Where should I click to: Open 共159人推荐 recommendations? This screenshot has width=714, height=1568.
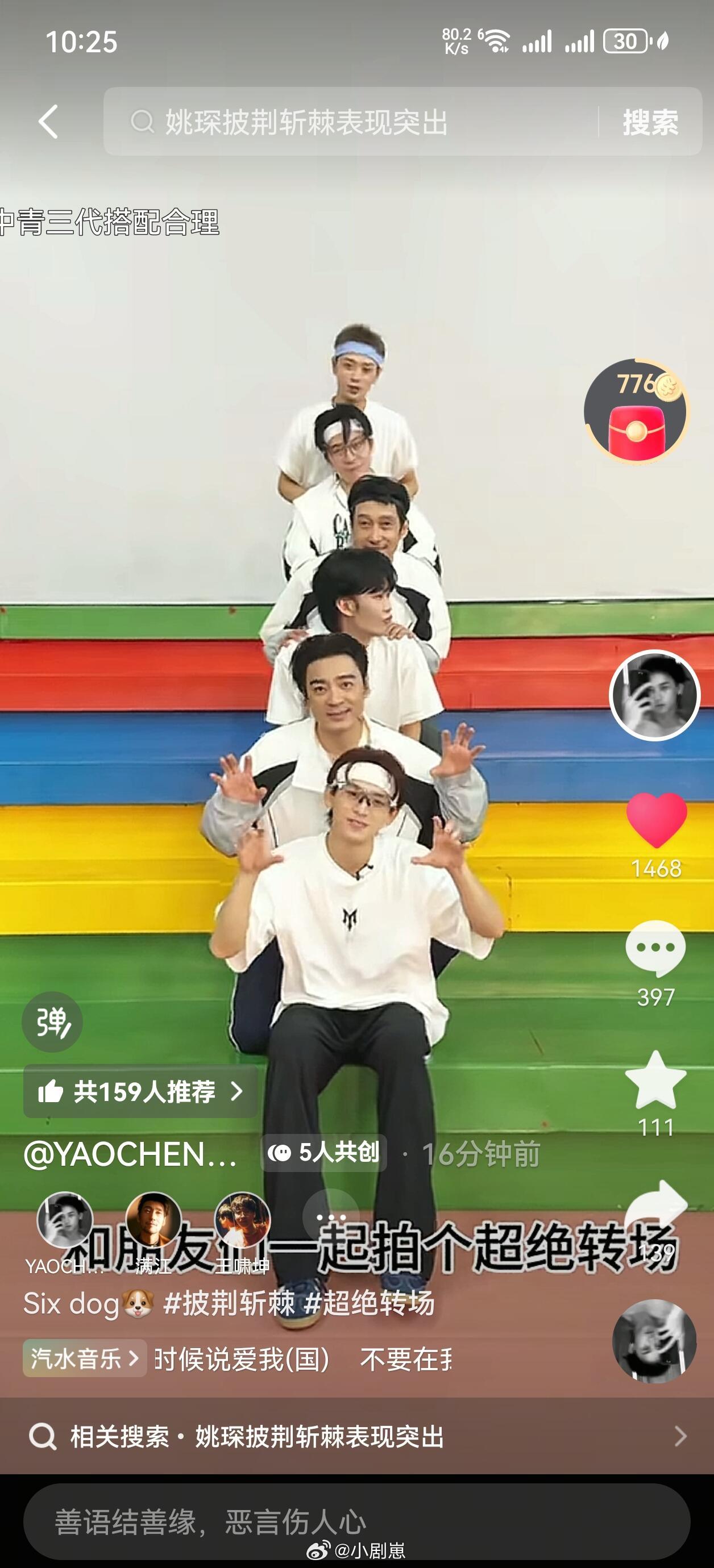[x=139, y=1091]
